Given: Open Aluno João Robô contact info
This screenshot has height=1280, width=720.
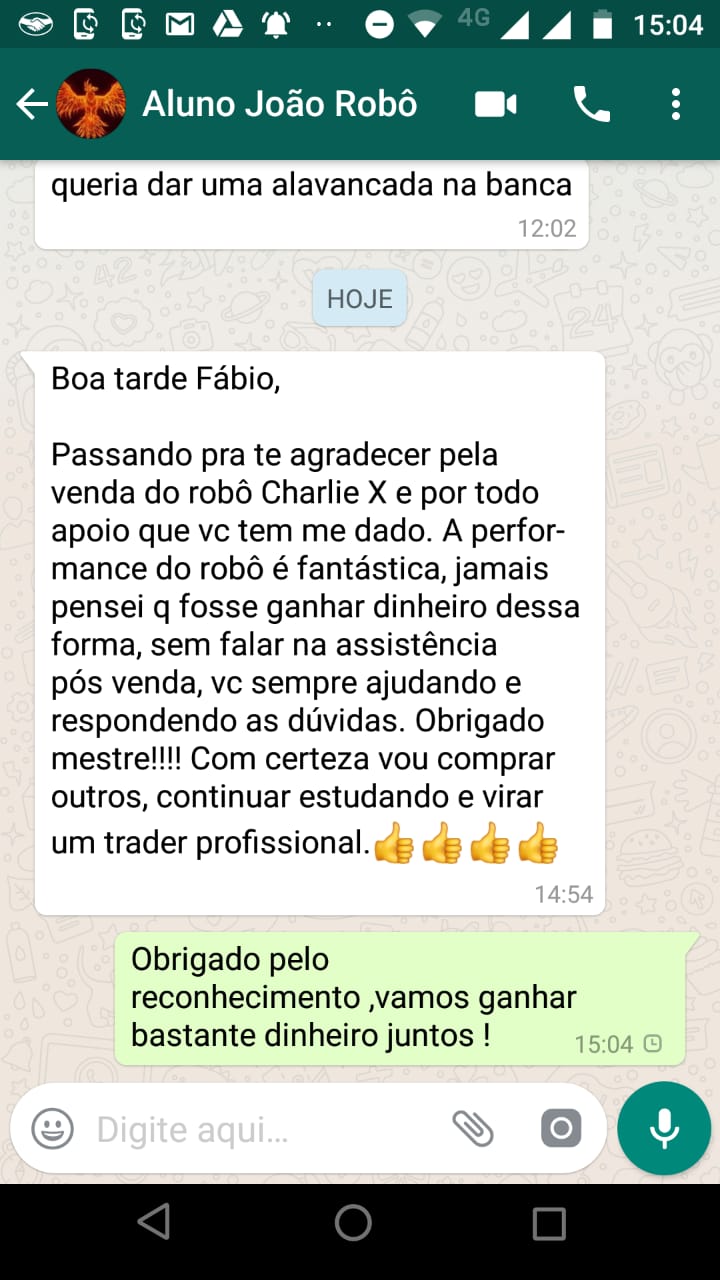Looking at the screenshot, I should point(280,104).
